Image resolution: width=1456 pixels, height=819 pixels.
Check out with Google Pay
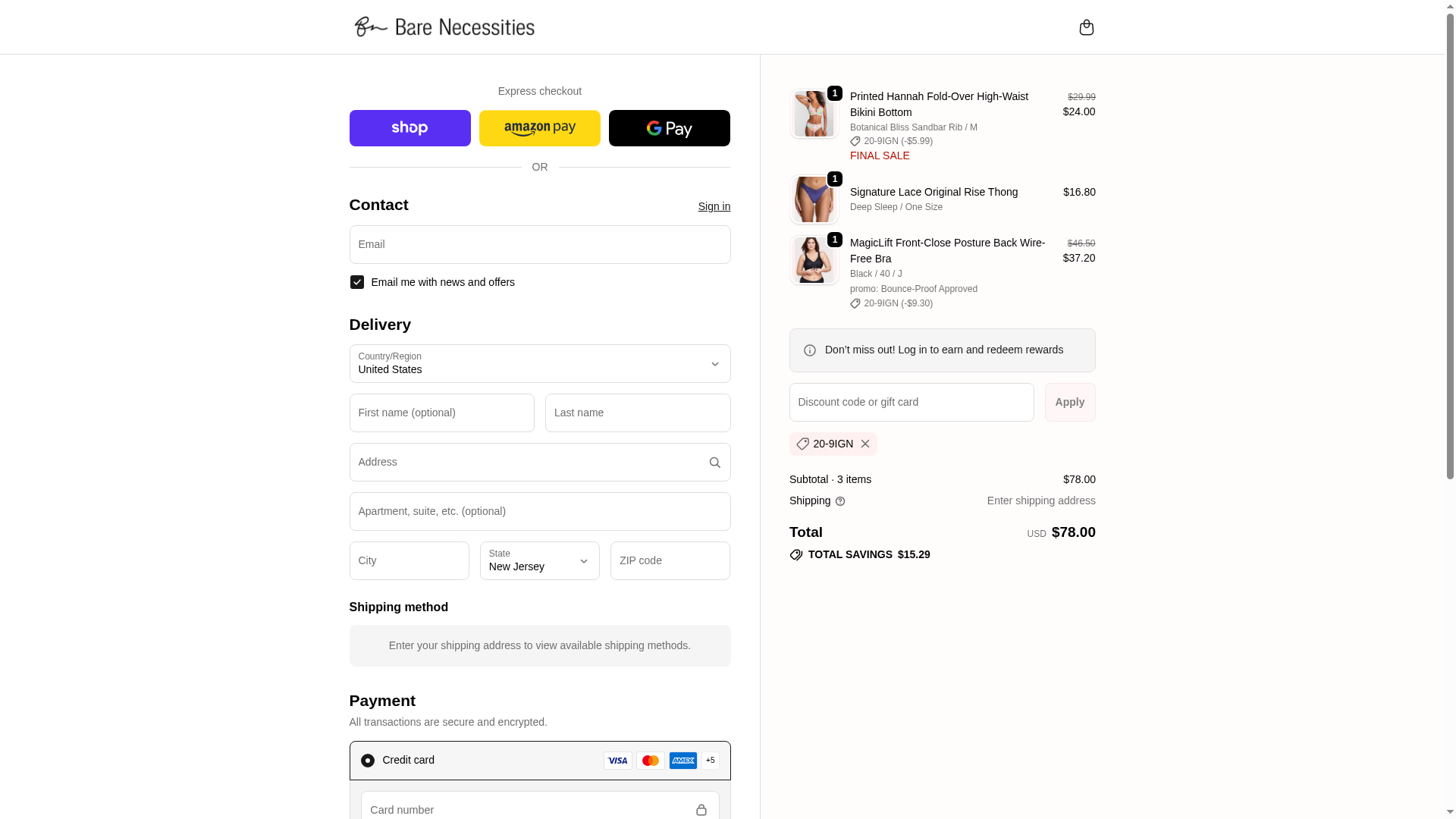pyautogui.click(x=669, y=128)
